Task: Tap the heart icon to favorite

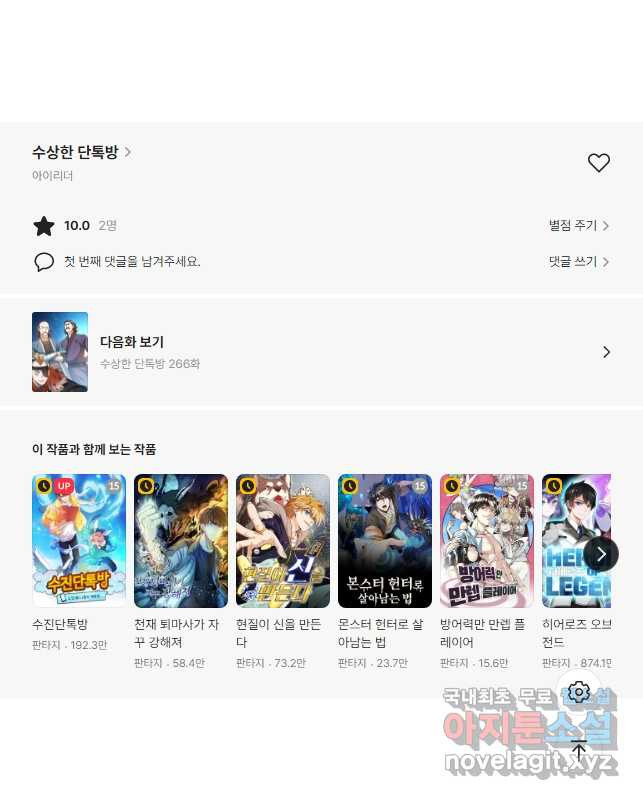Action: pos(598,163)
